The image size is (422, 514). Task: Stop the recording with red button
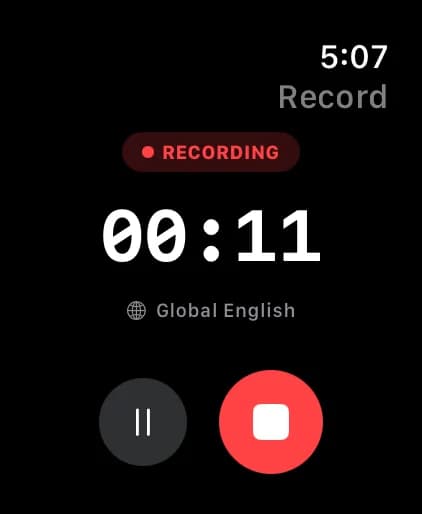pos(271,422)
